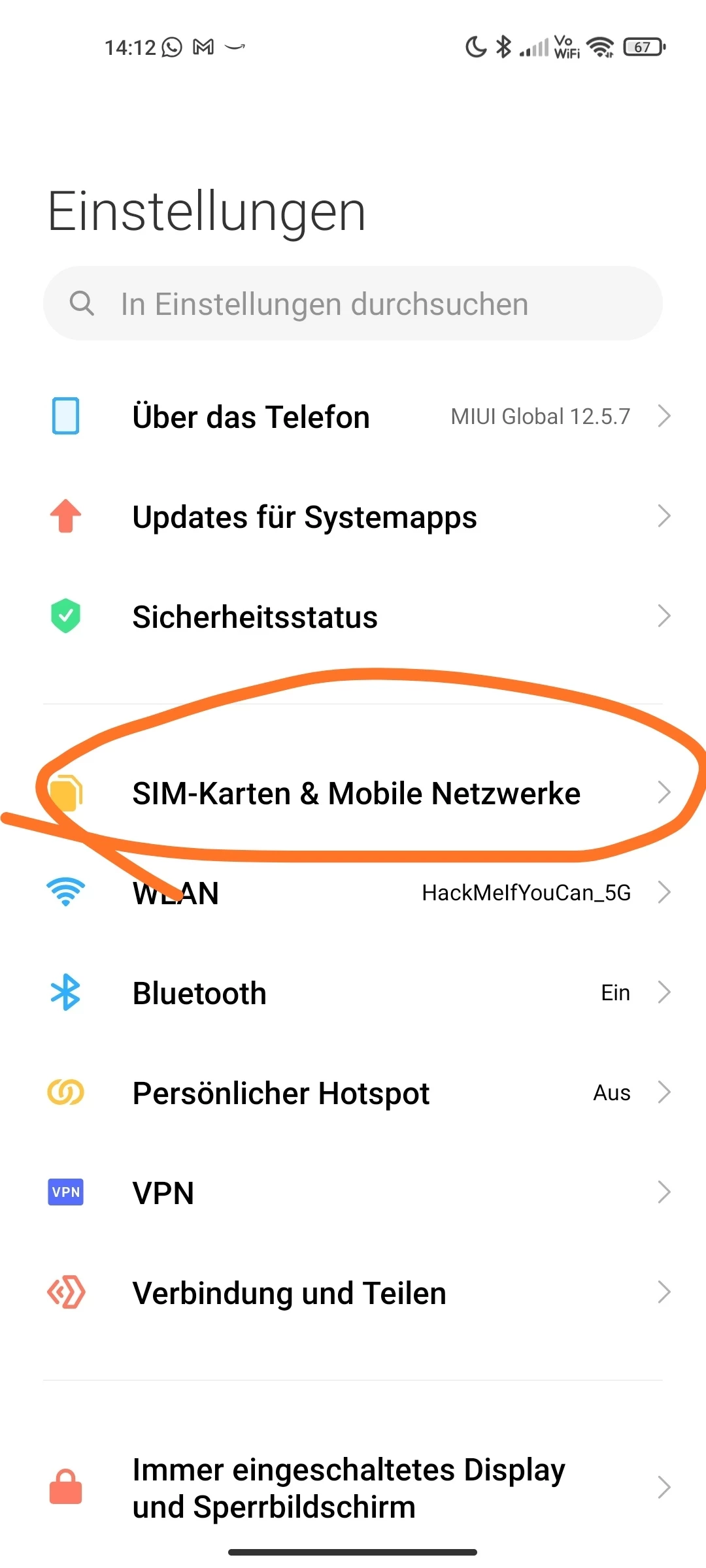Open Über das Telefon

[353, 417]
